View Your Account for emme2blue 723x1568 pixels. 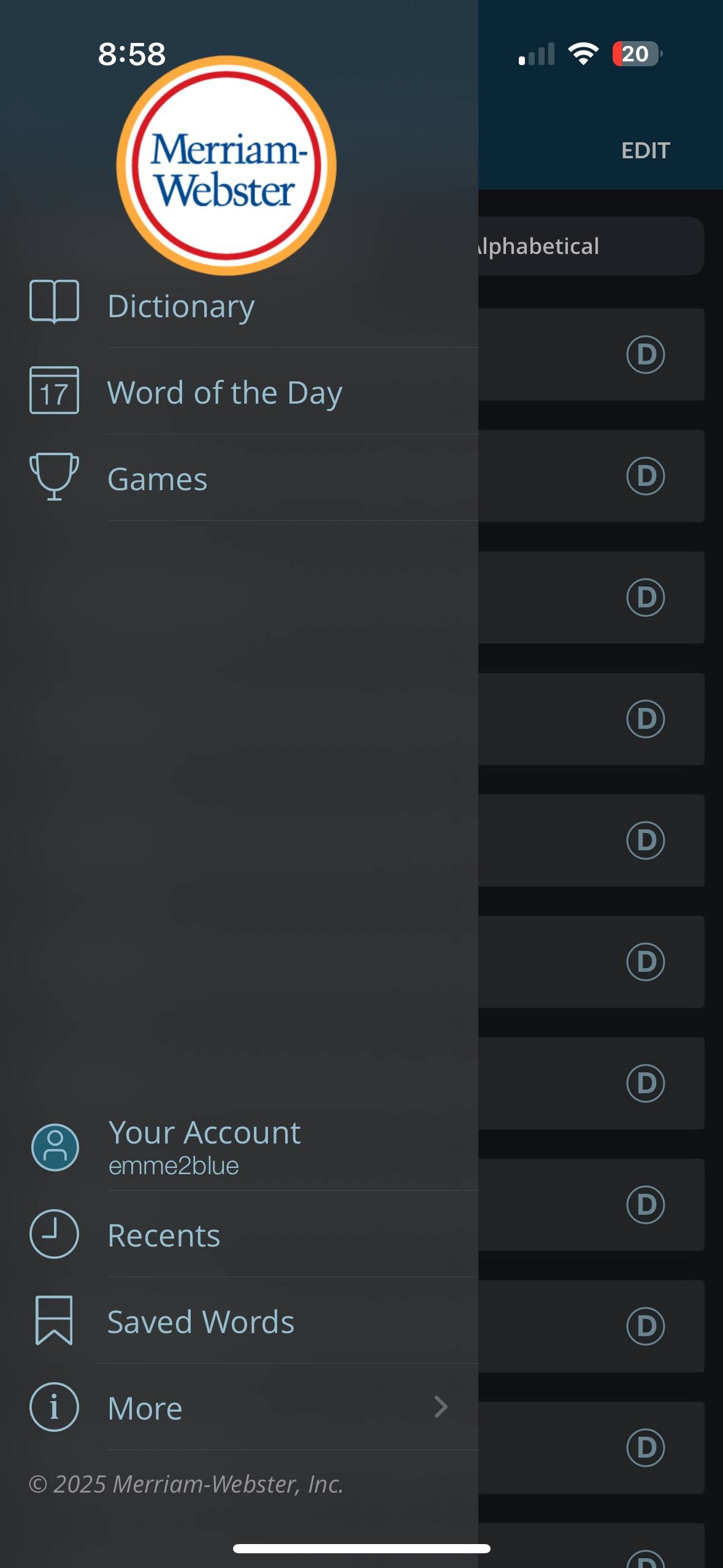(239, 1147)
